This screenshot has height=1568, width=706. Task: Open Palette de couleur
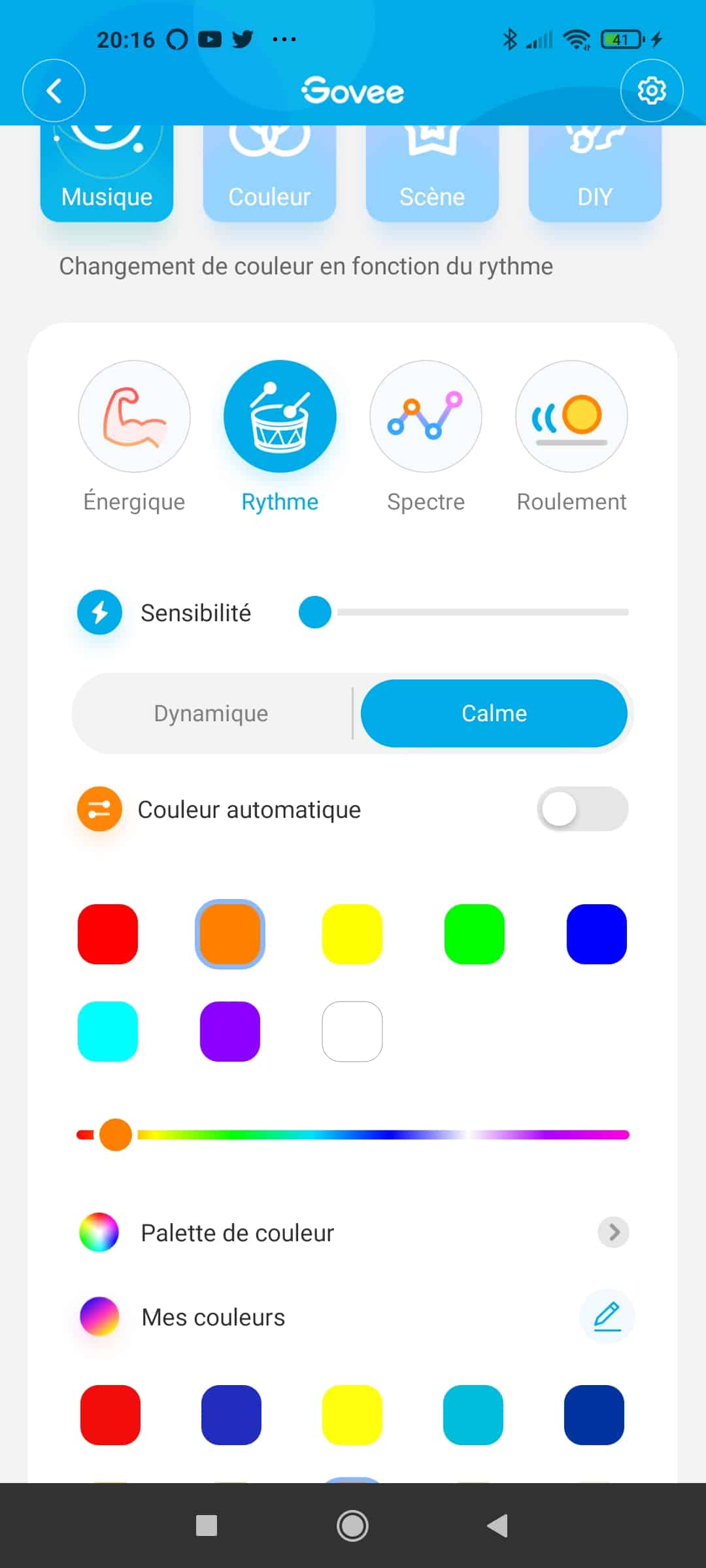point(353,1232)
